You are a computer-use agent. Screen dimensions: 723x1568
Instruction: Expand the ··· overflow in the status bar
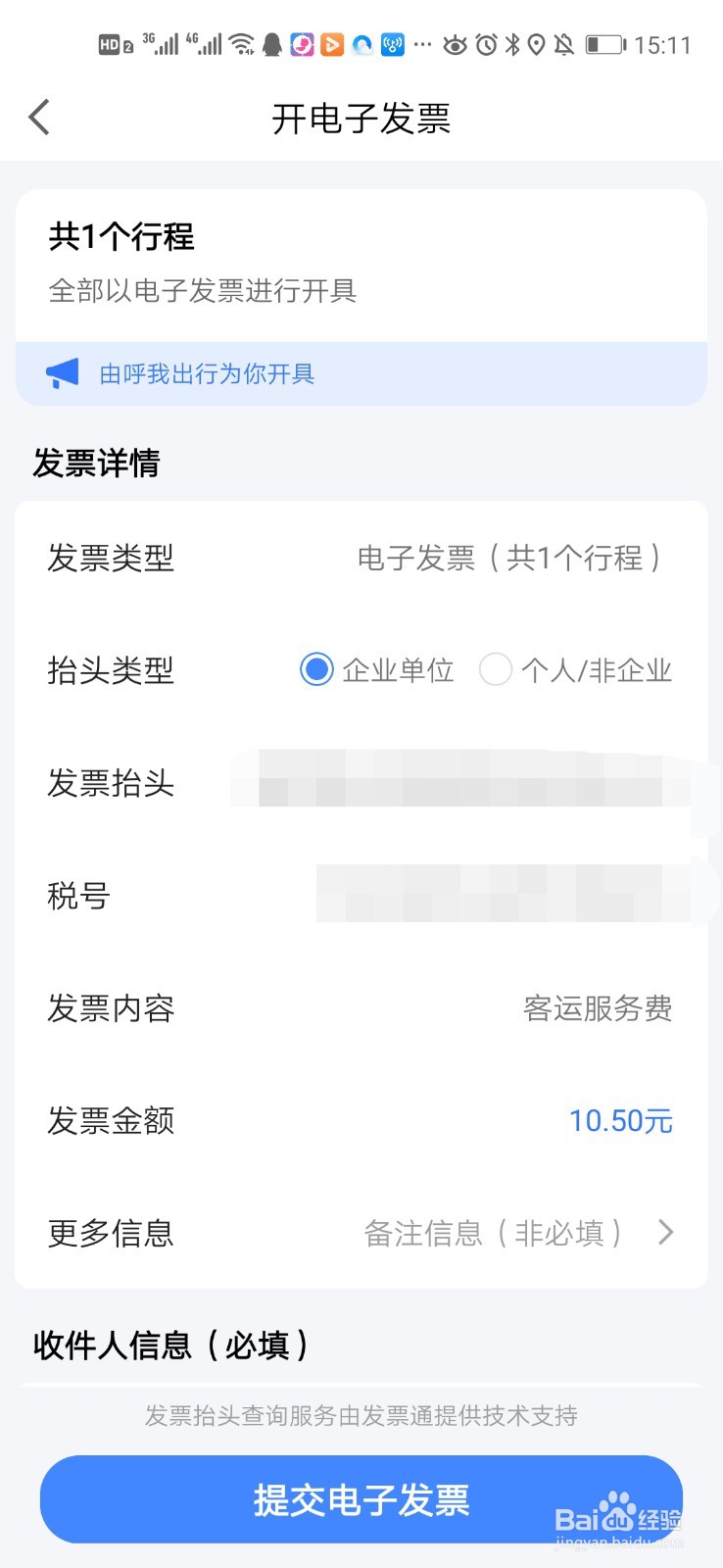coord(422,44)
